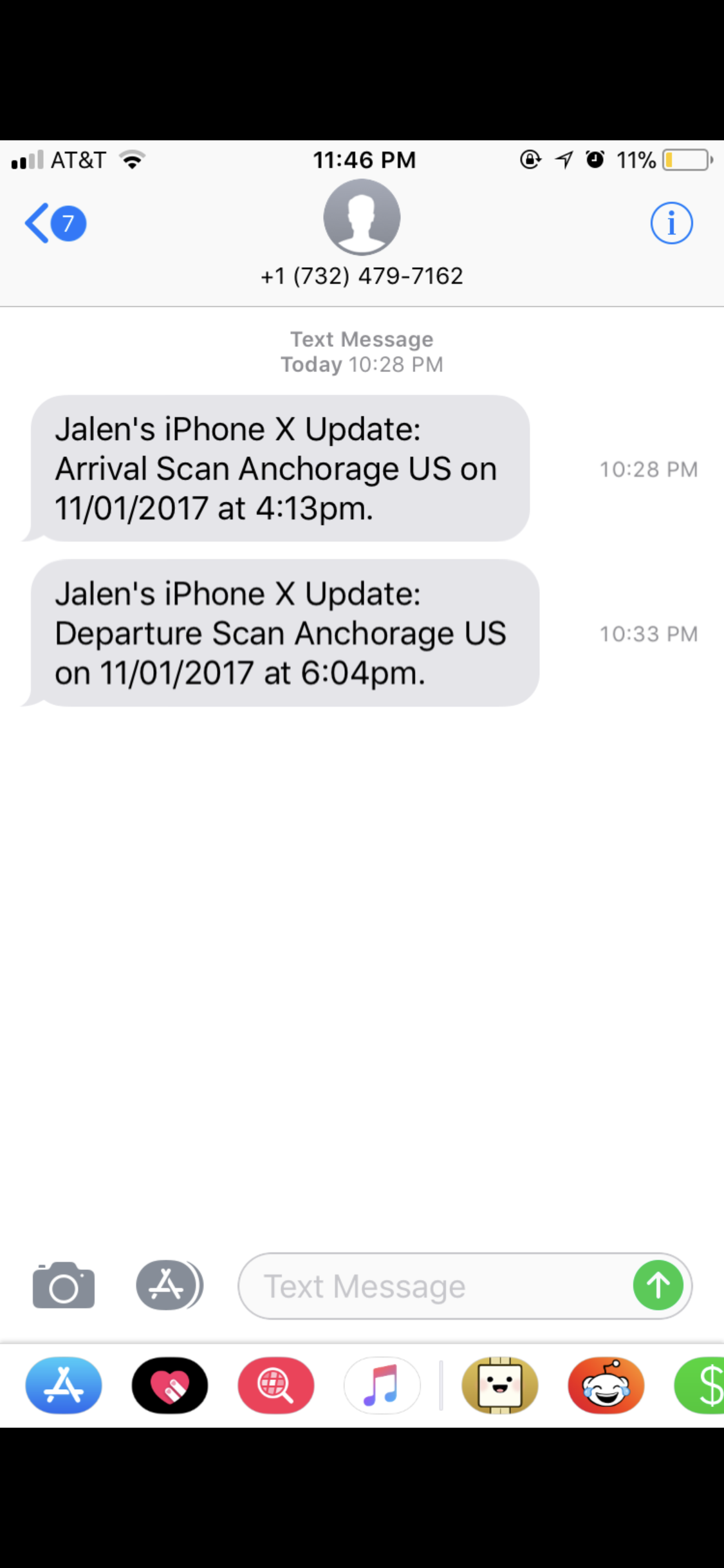Open the Music iMessage app
724x1568 pixels.
tap(382, 1385)
